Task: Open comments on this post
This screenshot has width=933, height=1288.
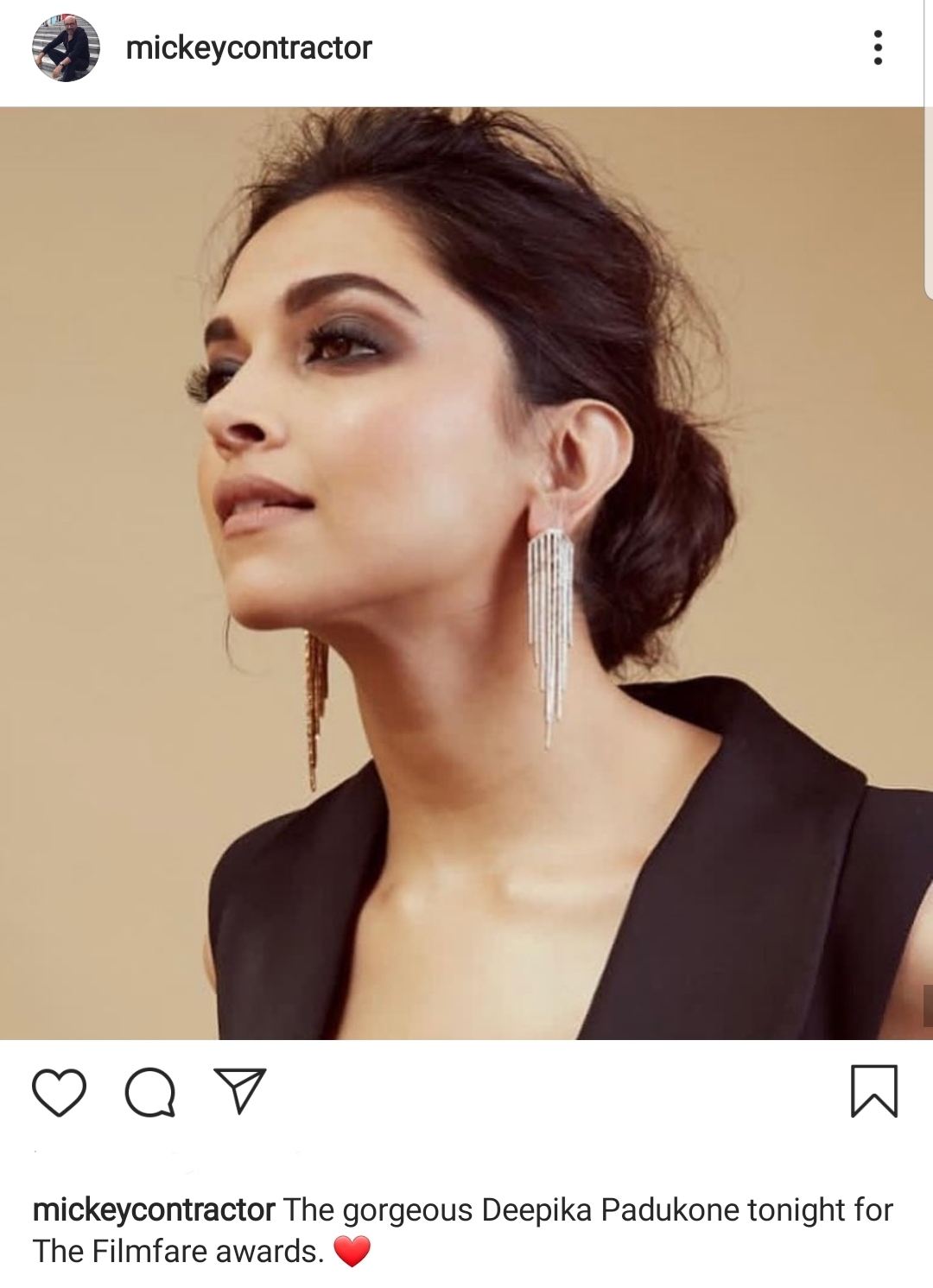Action: [150, 1092]
